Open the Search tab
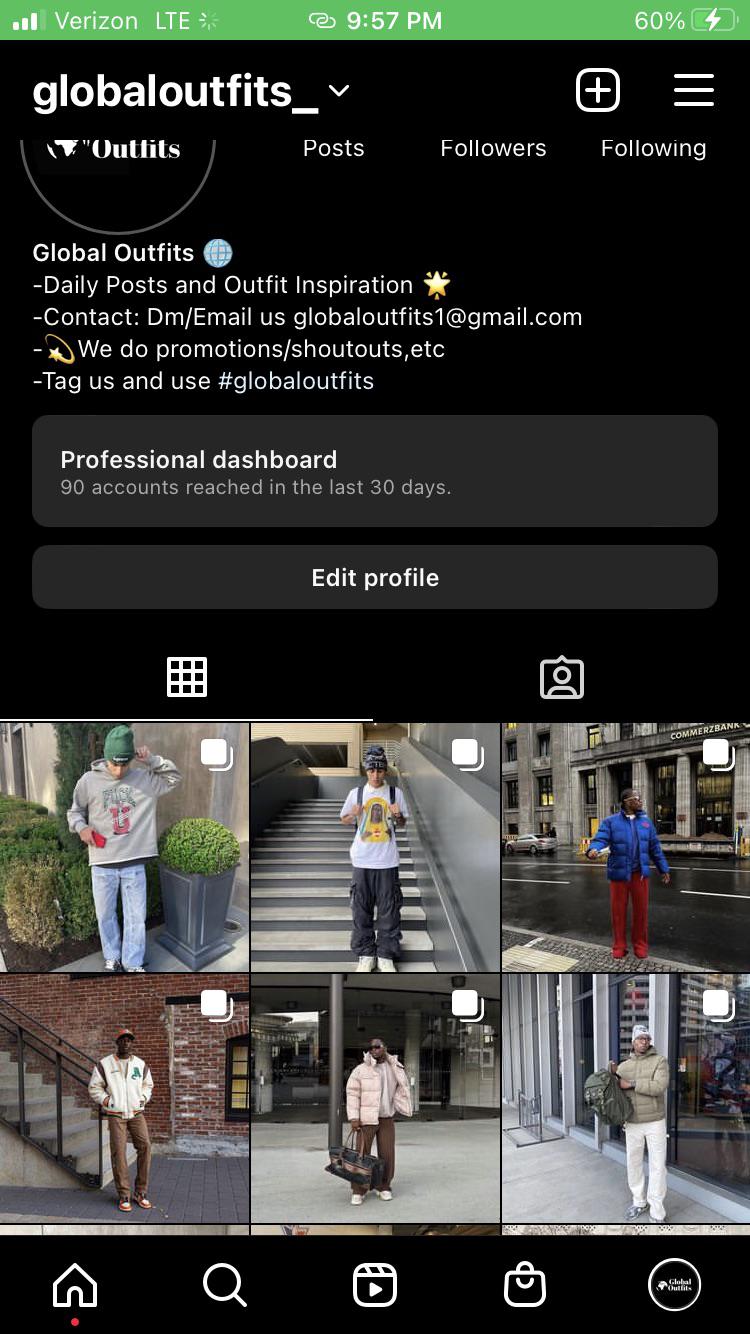 click(225, 1285)
